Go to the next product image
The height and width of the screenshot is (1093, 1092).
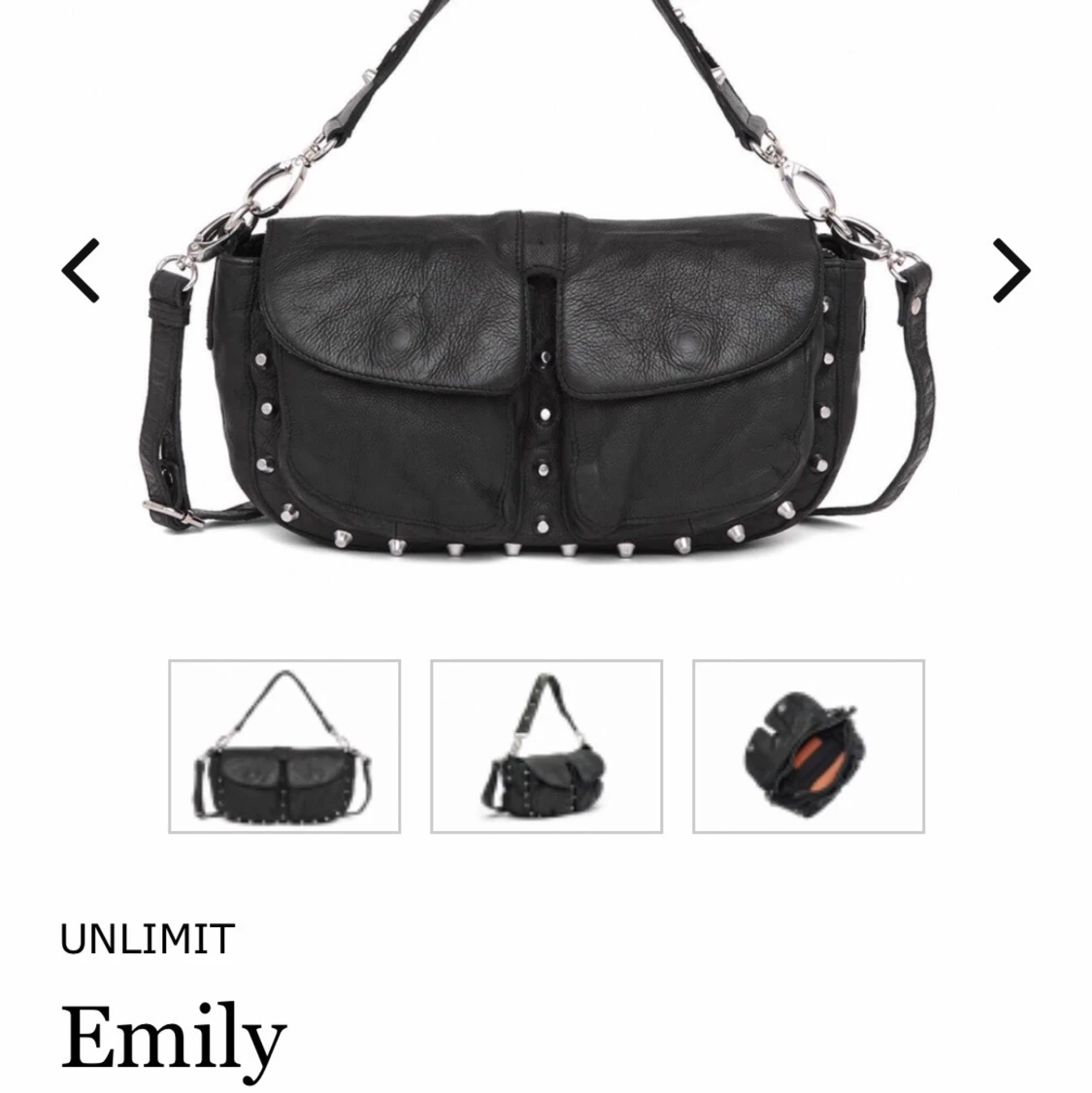coord(1010,270)
